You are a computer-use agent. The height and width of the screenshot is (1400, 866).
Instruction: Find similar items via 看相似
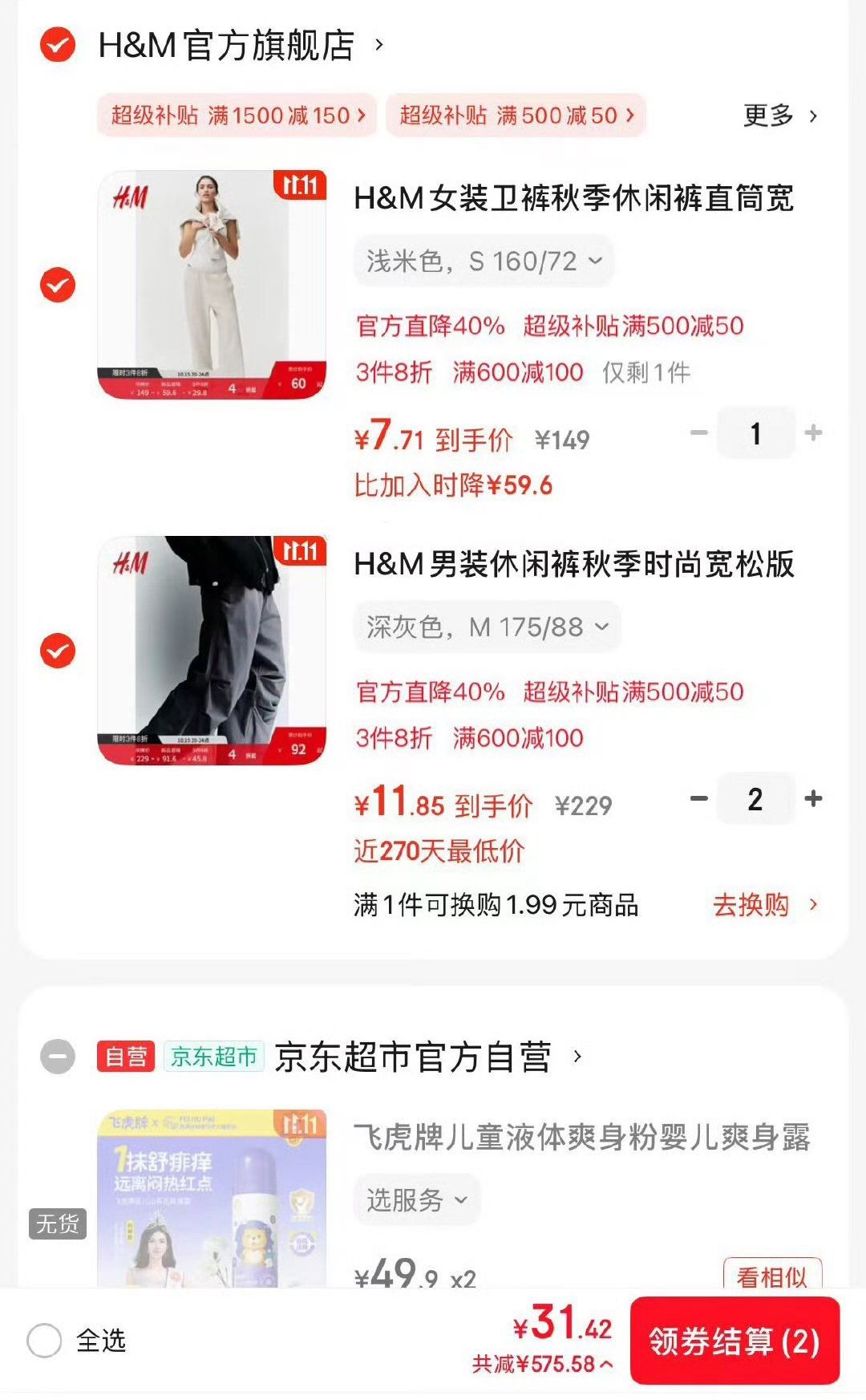[771, 1274]
